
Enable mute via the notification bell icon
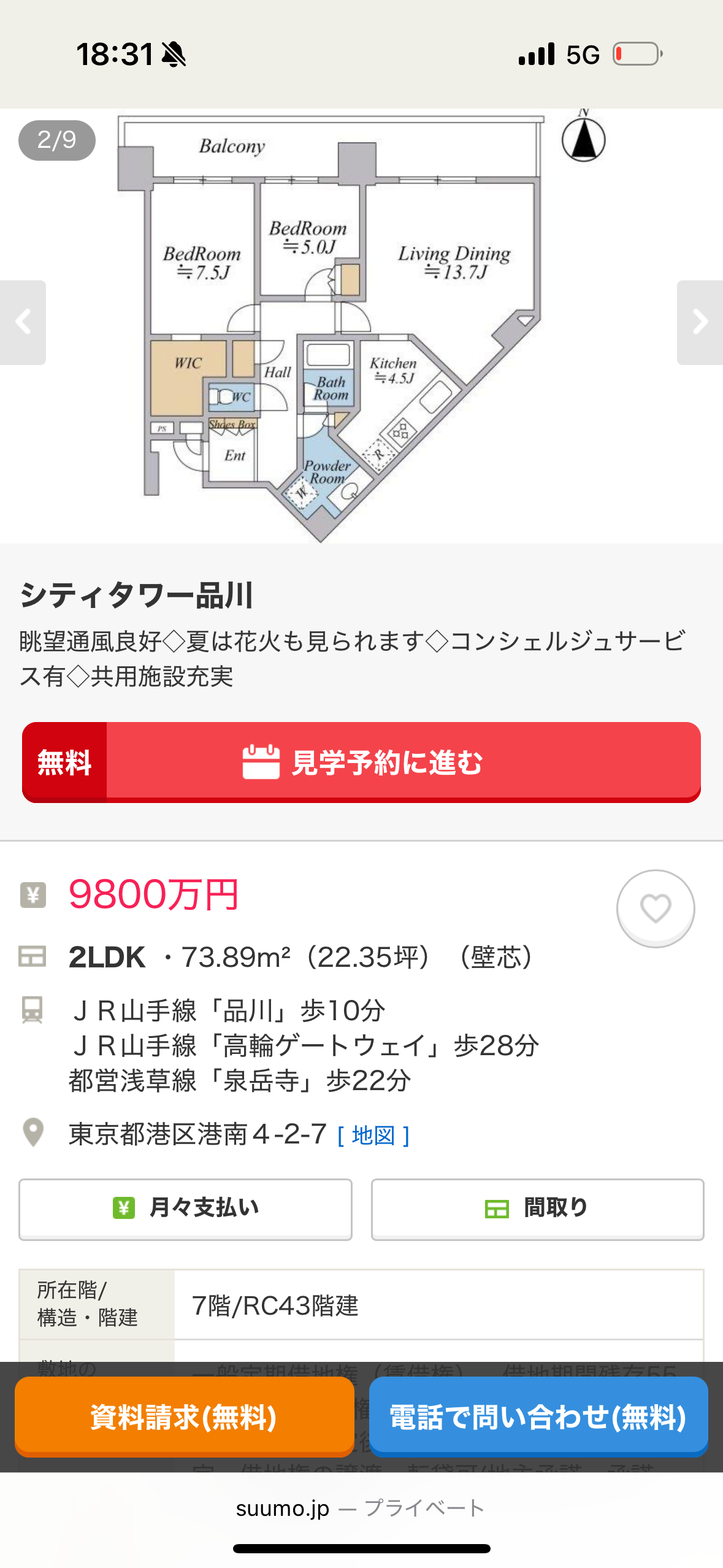pos(174,55)
